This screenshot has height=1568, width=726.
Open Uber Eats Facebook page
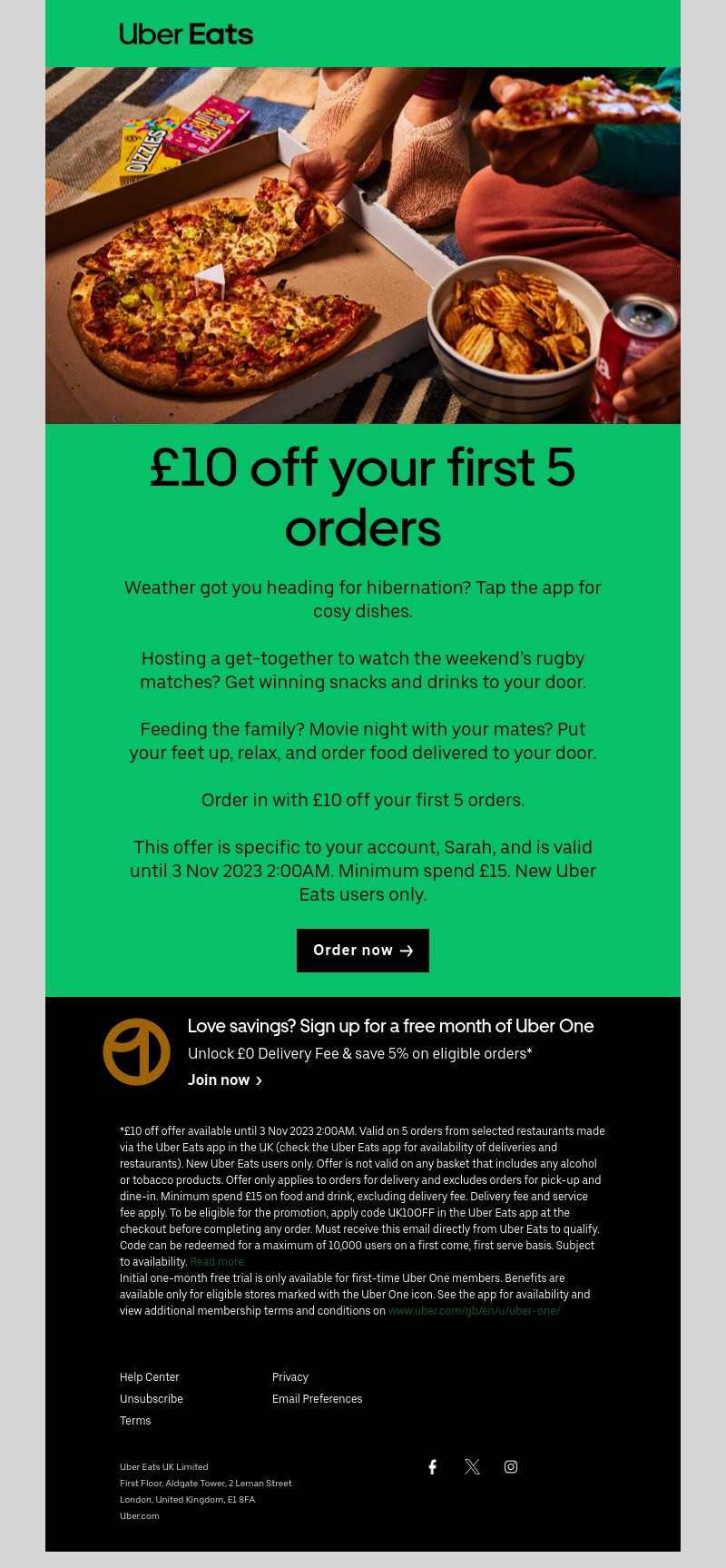click(x=433, y=1466)
